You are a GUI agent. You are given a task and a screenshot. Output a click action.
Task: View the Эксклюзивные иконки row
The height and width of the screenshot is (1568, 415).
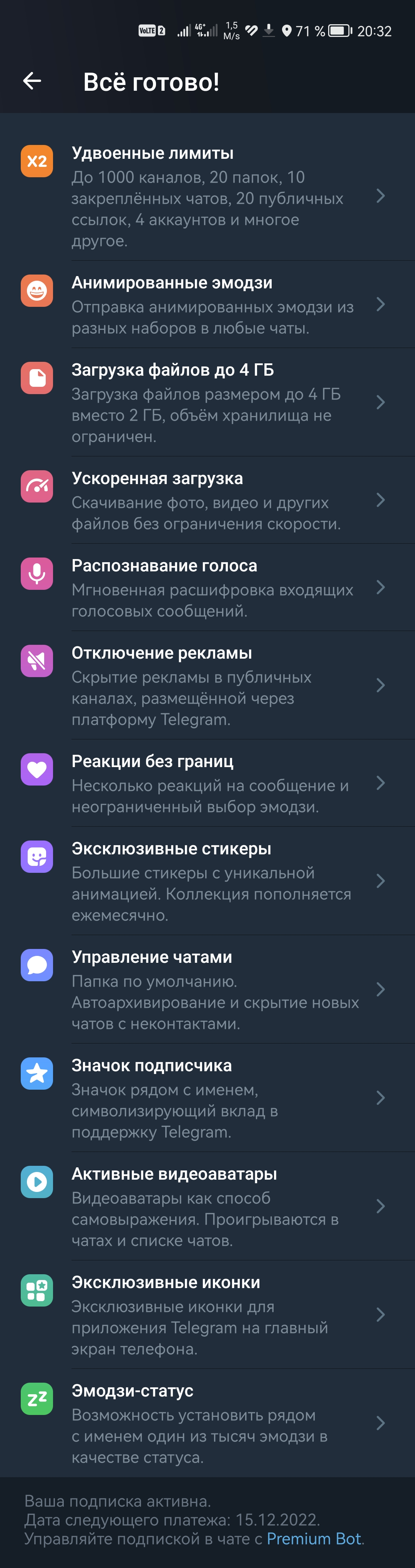click(207, 1315)
